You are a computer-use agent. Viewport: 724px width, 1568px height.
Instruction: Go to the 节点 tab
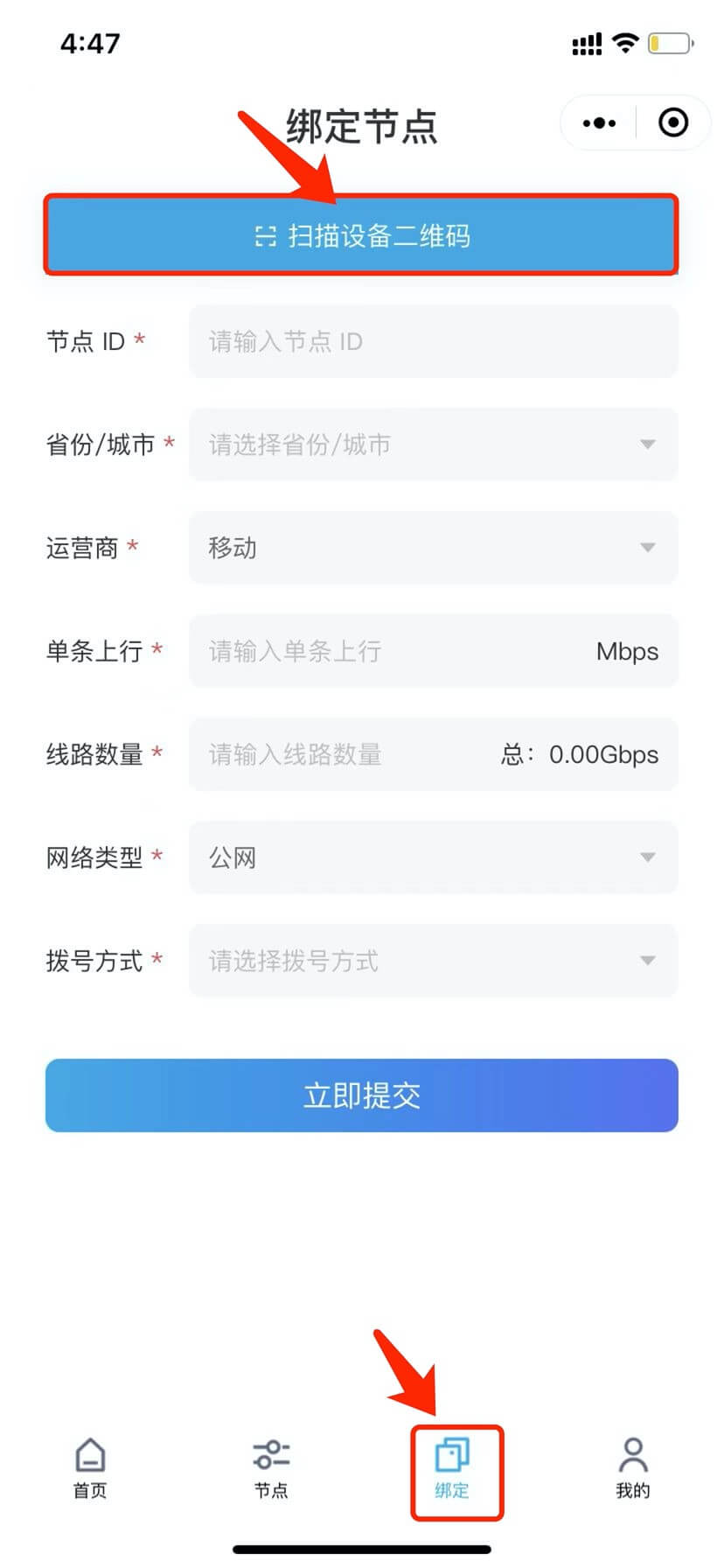(x=271, y=1468)
